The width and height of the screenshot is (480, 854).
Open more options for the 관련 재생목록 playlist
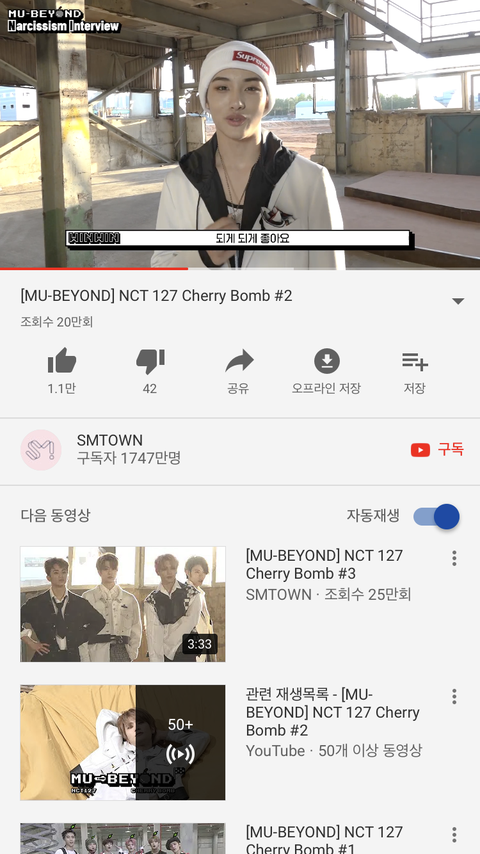click(x=454, y=696)
